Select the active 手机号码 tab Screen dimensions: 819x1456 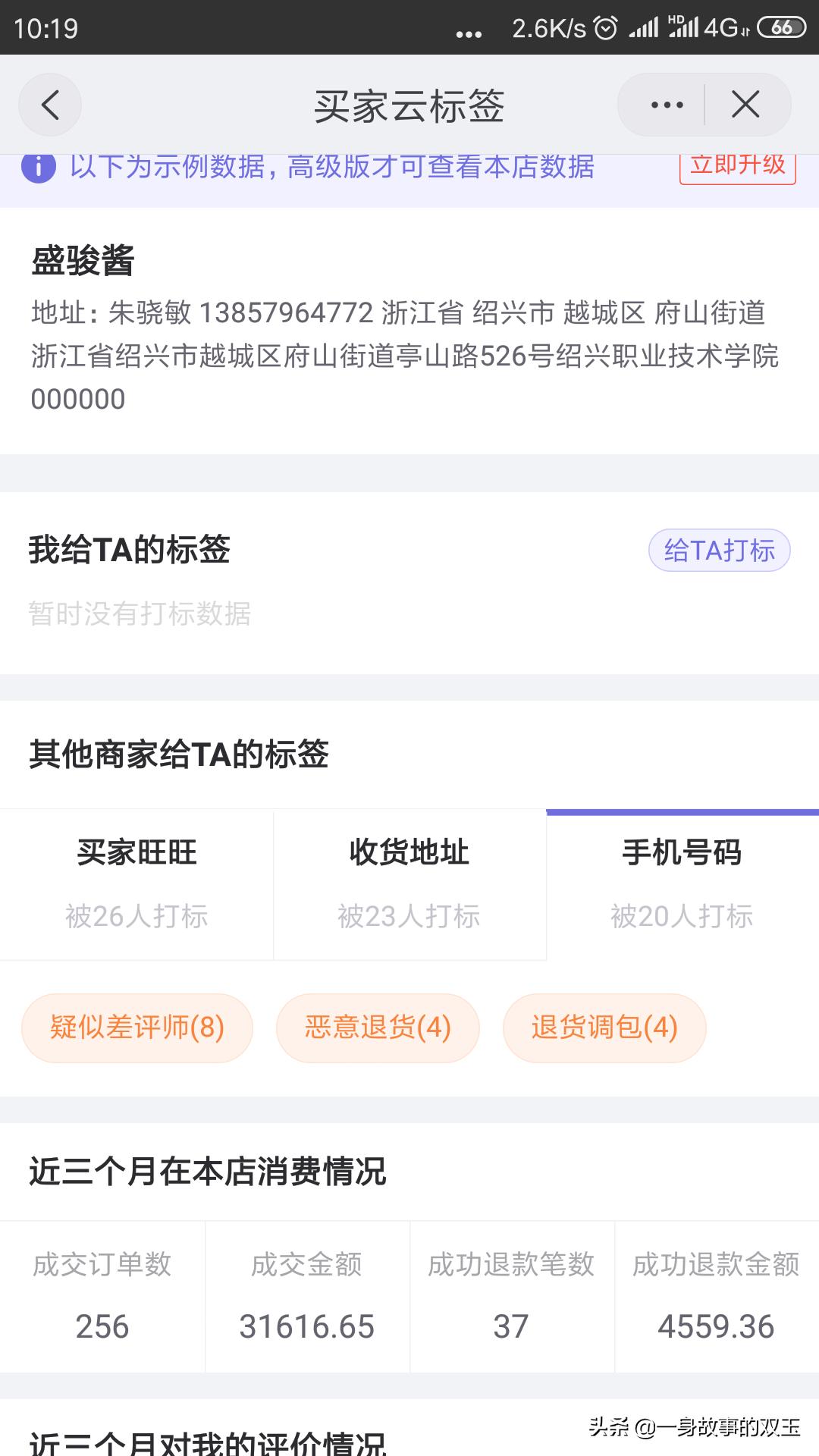(681, 853)
